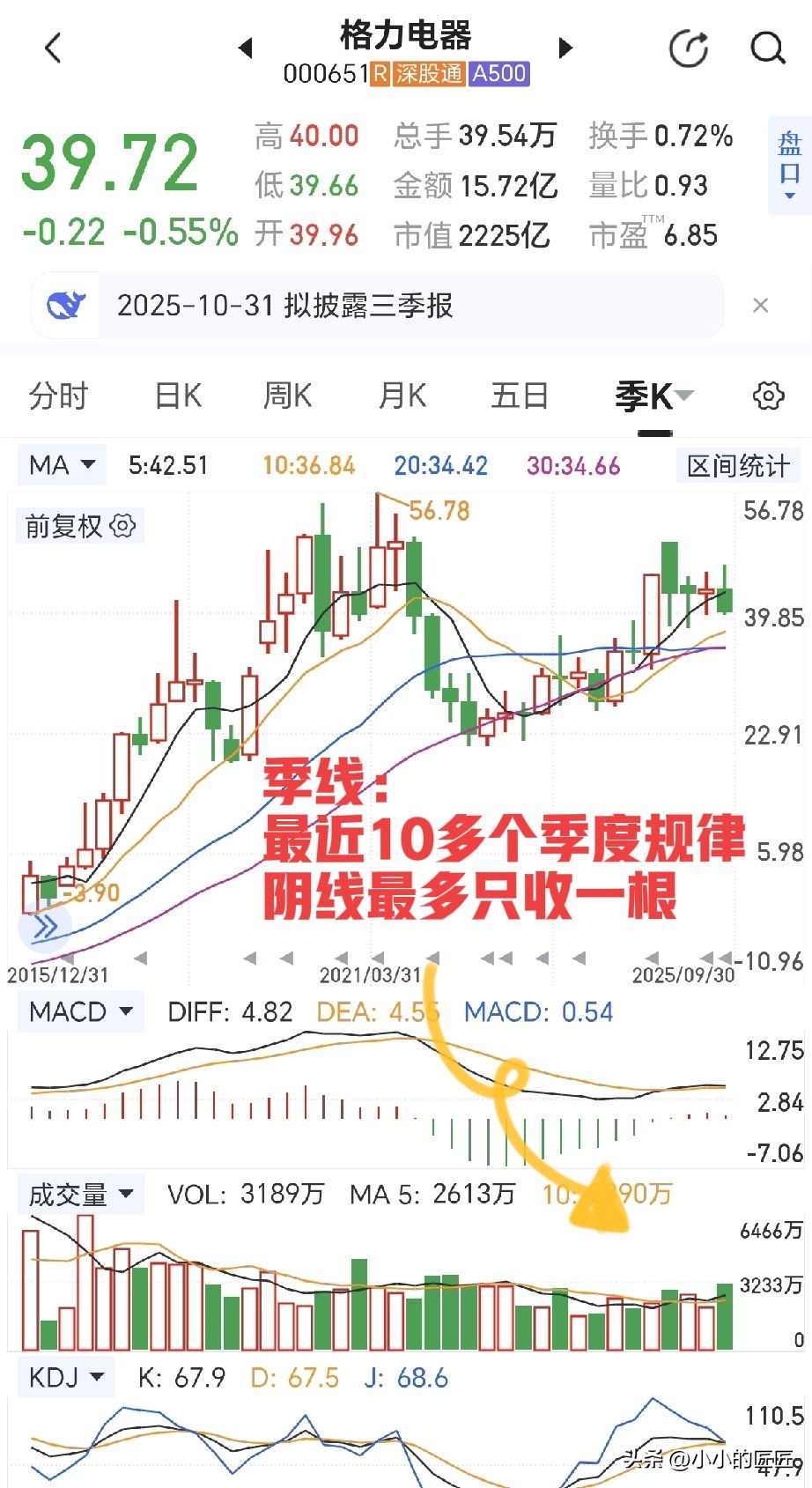Viewport: 812px width, 1488px height.
Task: Click the 区间统计 button
Action: click(x=739, y=465)
